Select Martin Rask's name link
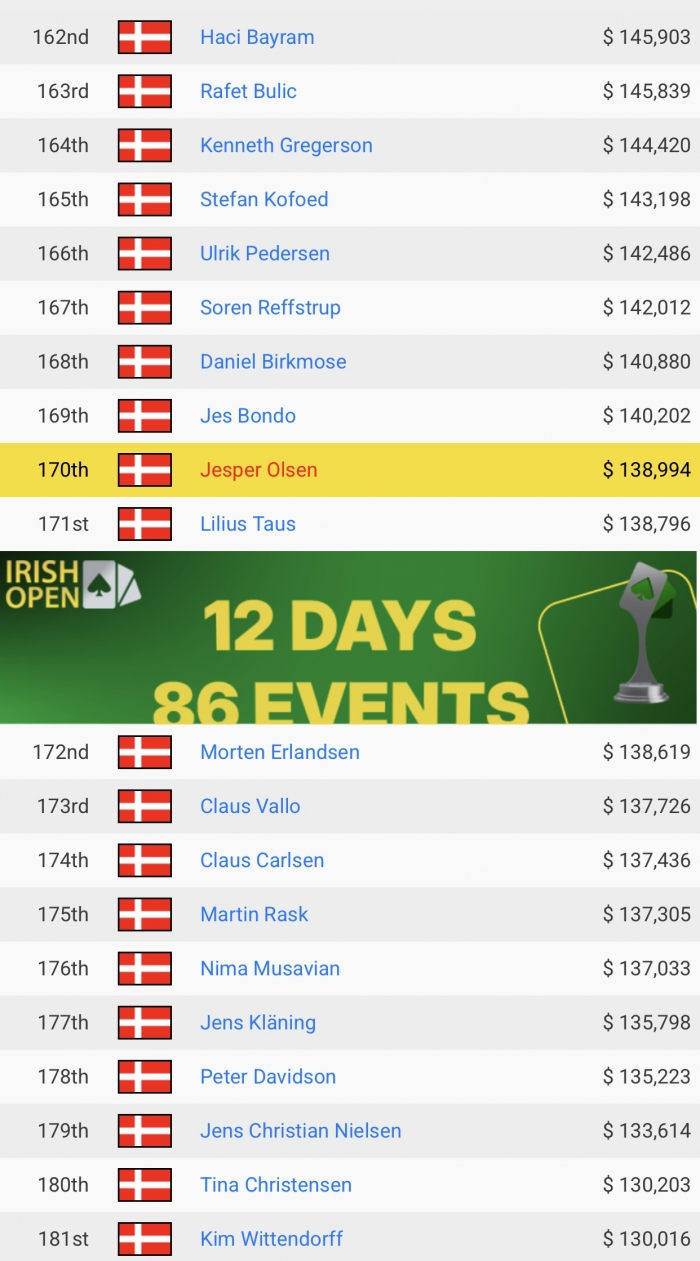 254,914
